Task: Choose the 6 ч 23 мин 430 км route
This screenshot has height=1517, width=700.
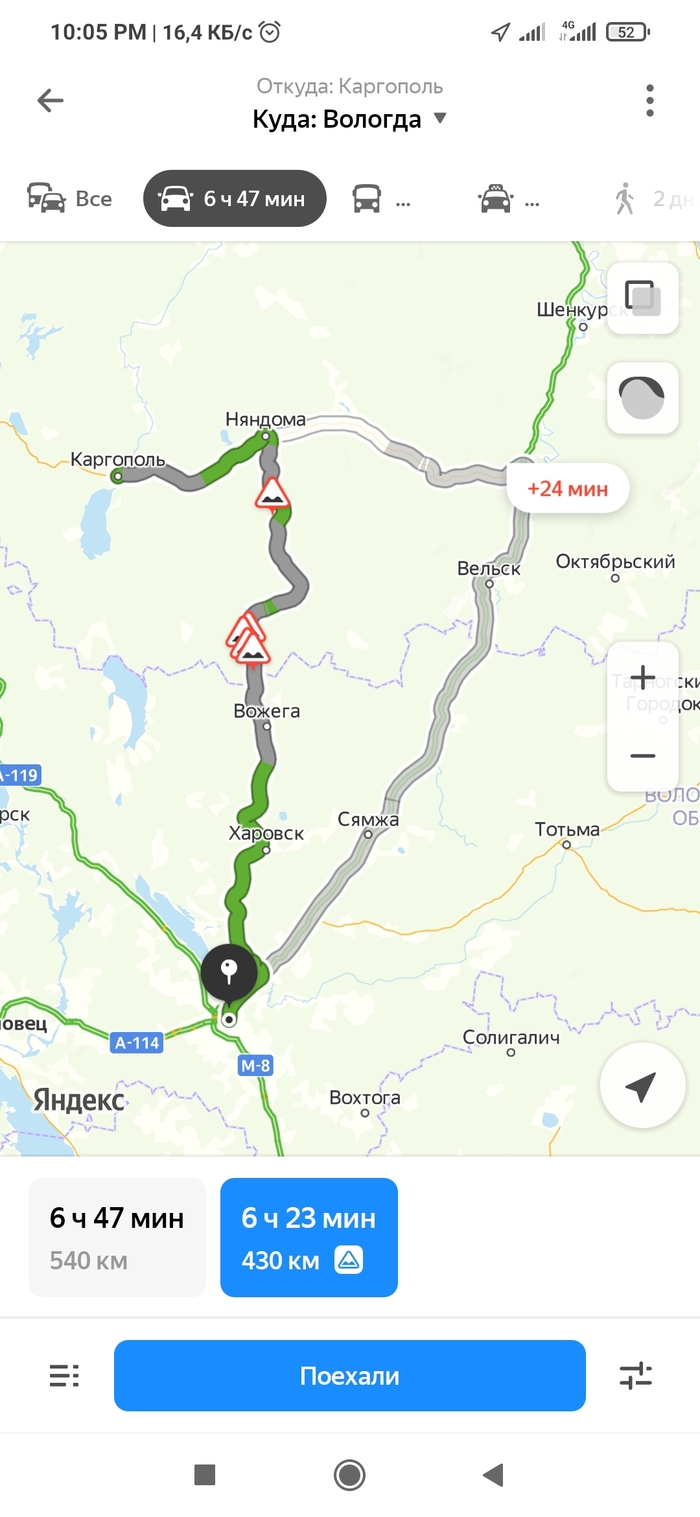Action: coord(308,1237)
